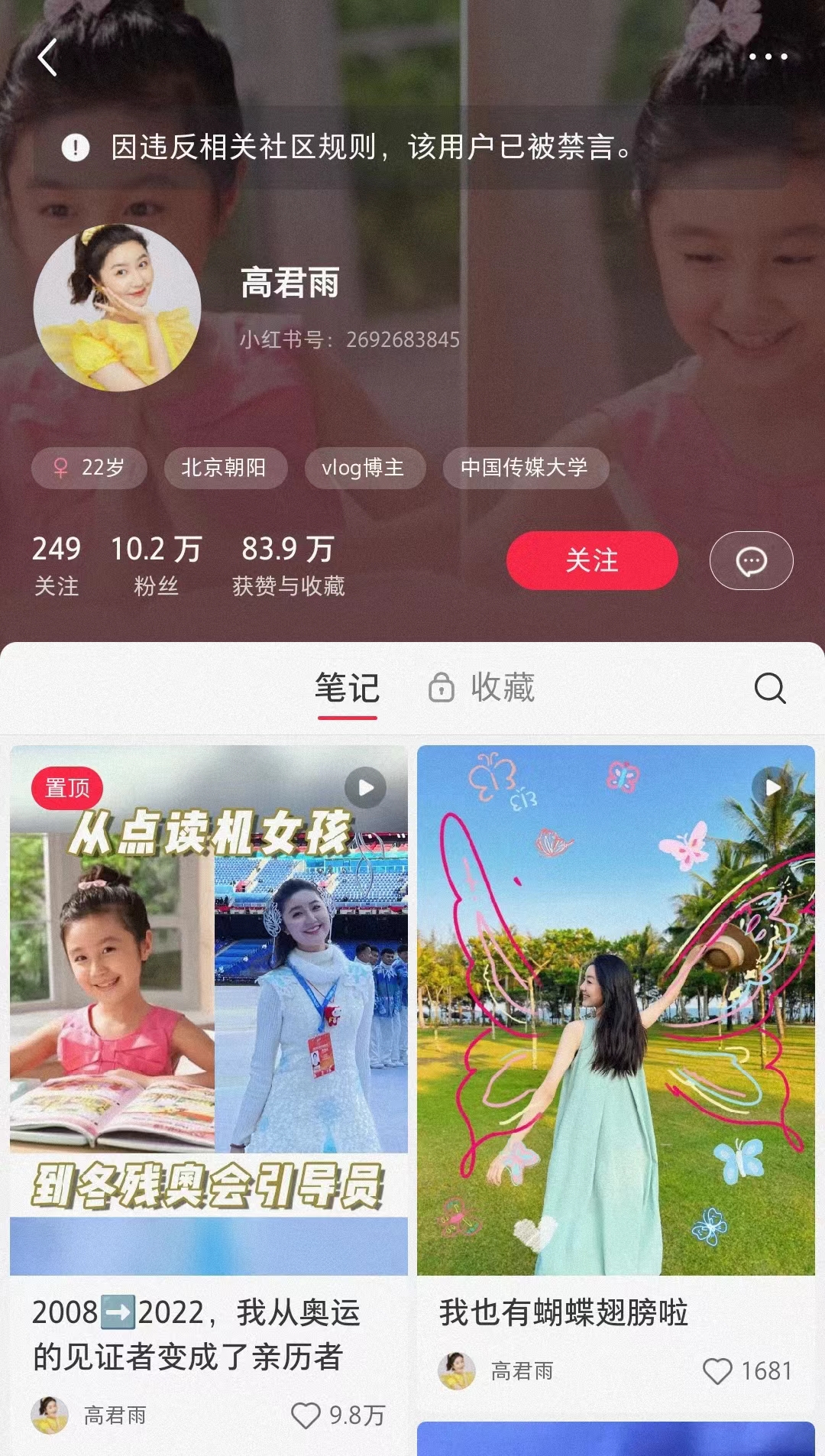This screenshot has width=825, height=1456.
Task: Tap 高君雨's profile avatar
Action: pos(117,307)
